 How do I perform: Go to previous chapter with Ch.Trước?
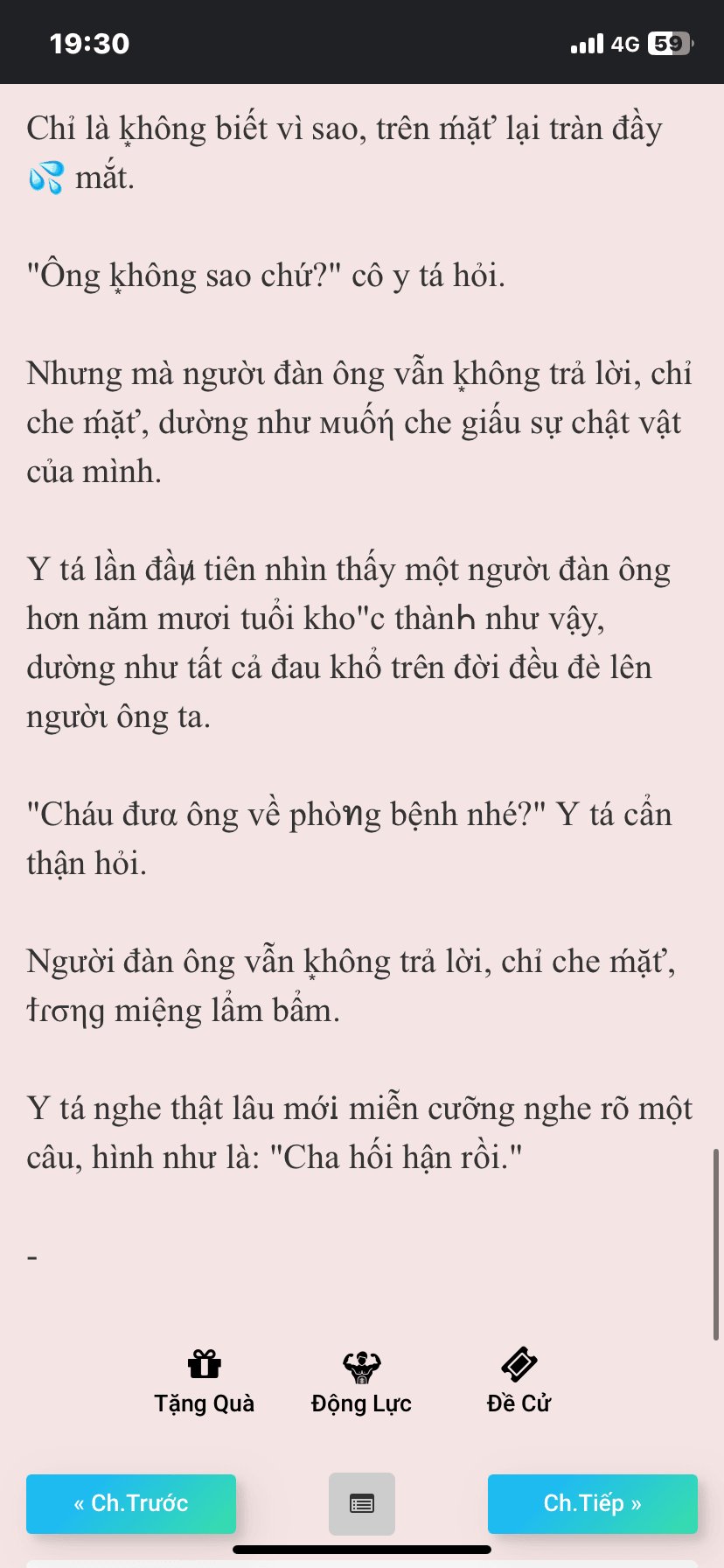point(131,1503)
